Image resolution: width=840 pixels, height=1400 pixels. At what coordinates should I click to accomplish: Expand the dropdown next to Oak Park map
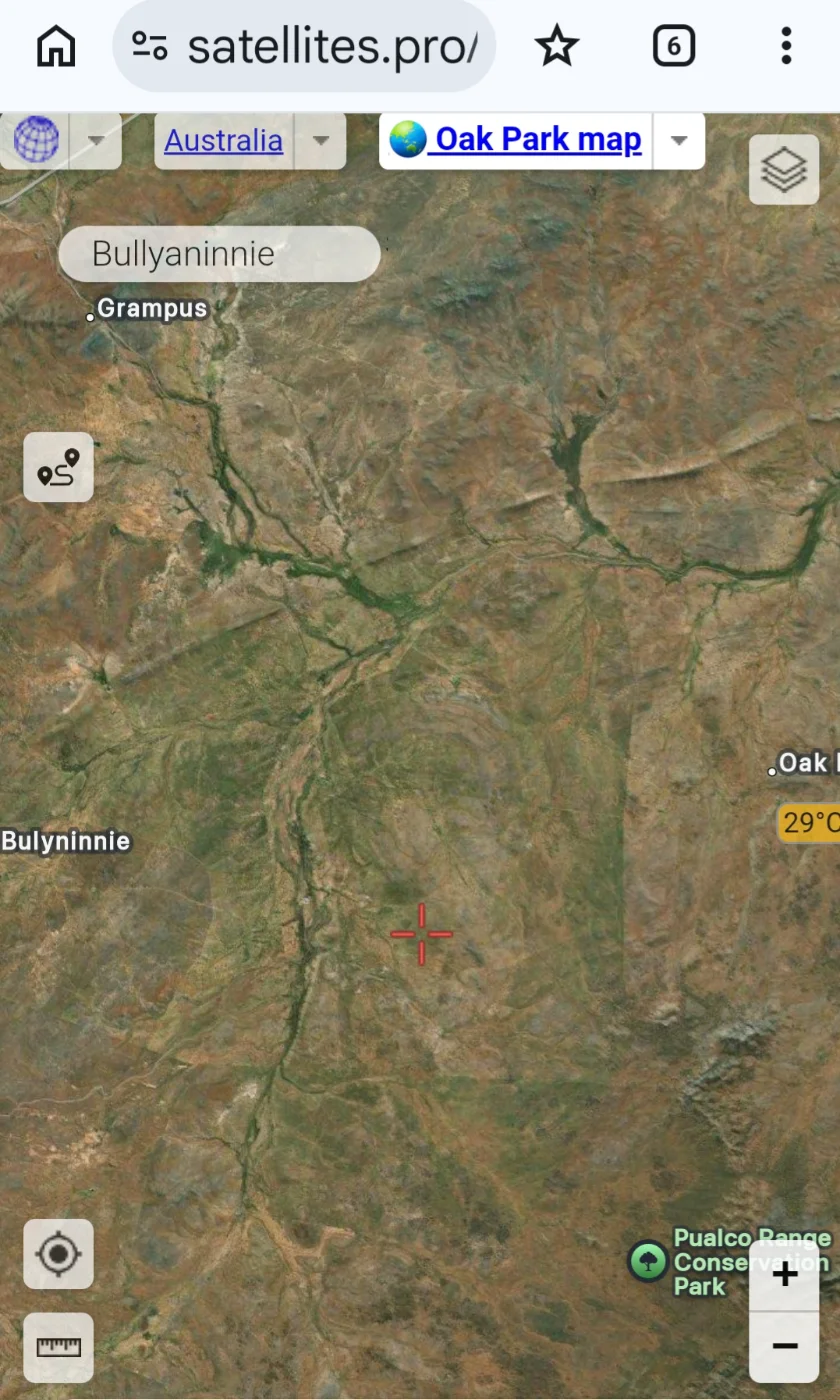679,140
